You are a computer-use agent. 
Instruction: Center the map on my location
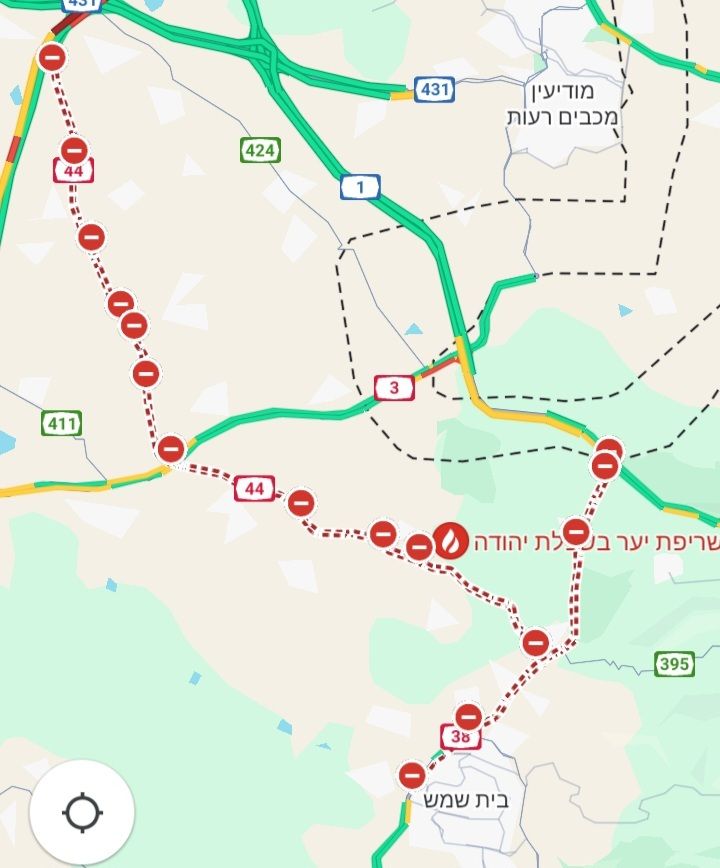click(82, 812)
